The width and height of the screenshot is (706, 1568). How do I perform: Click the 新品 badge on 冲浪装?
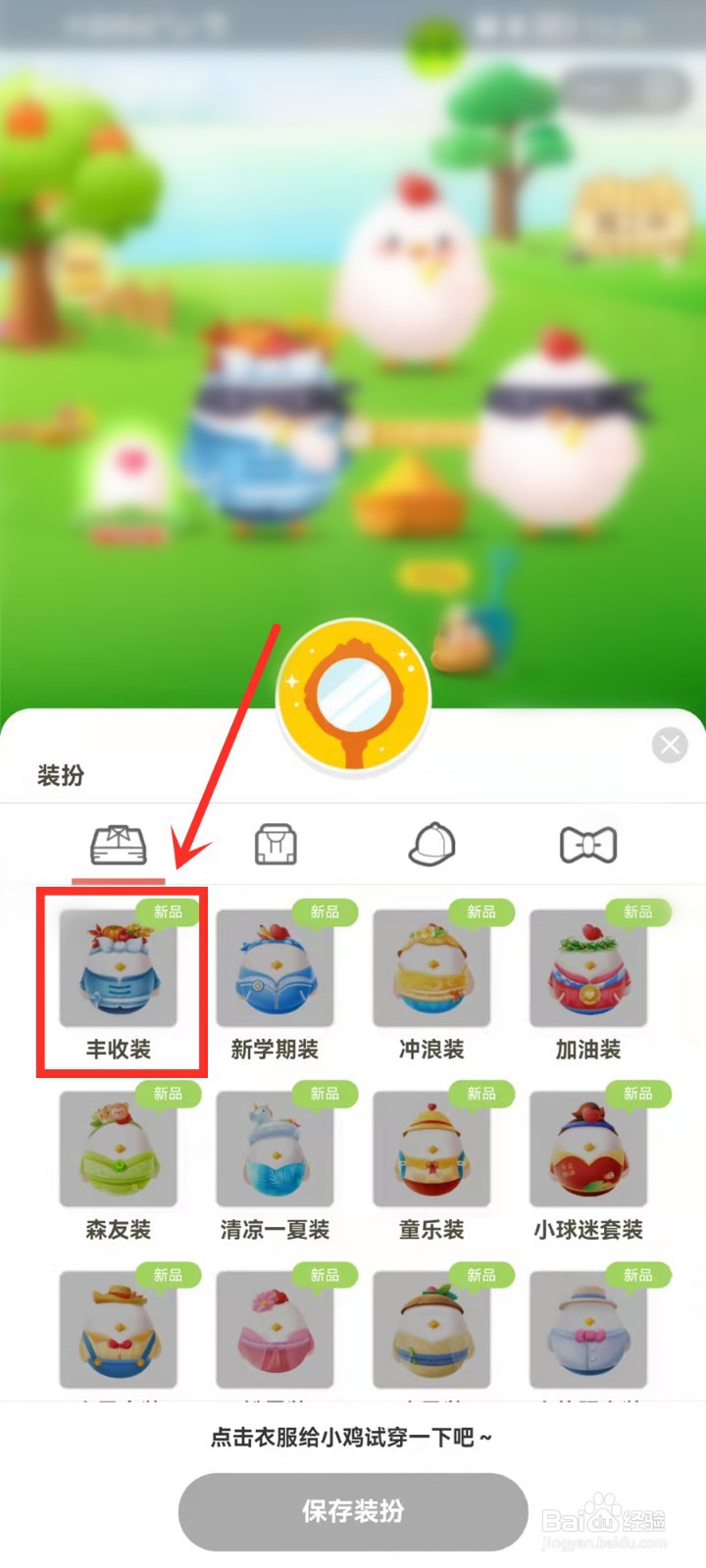pos(479,911)
